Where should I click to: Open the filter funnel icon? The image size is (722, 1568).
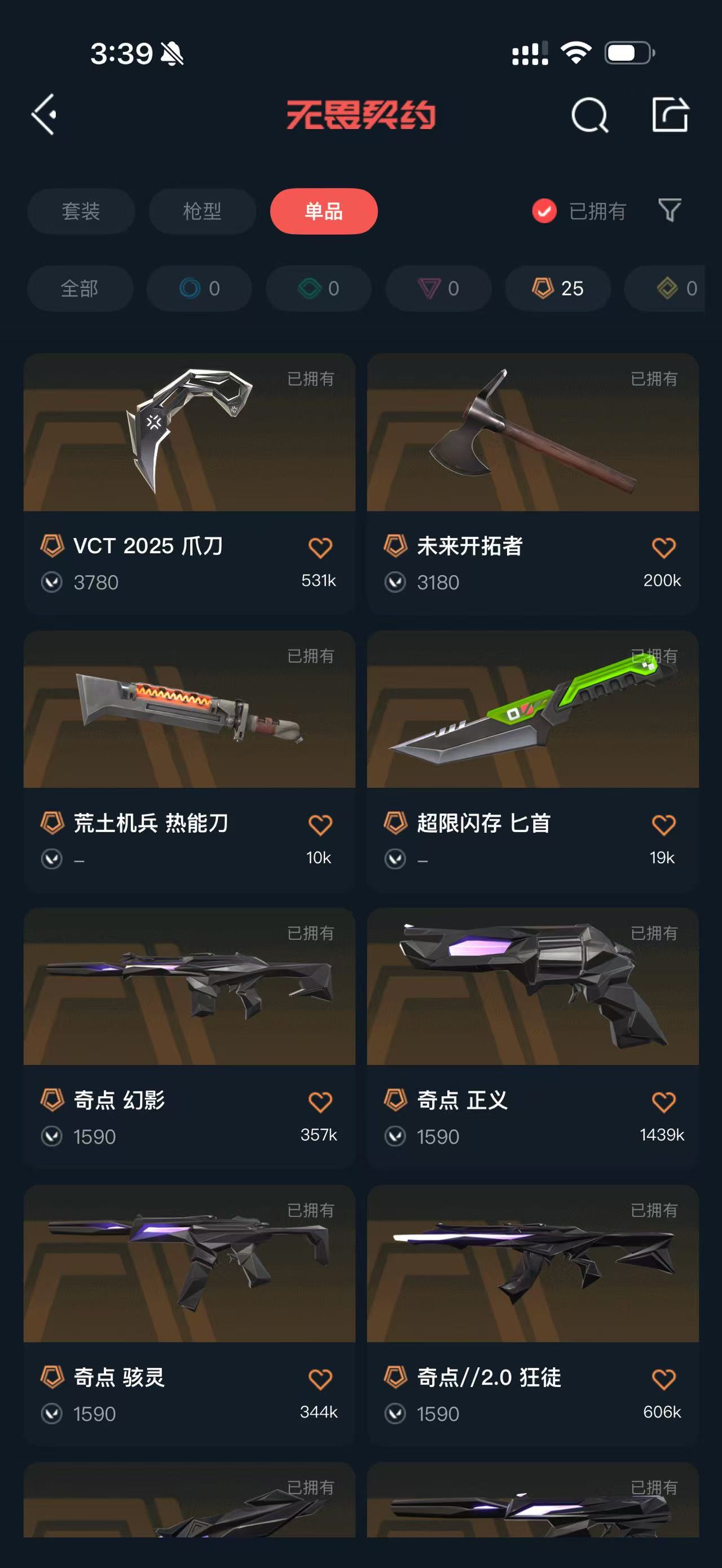pyautogui.click(x=670, y=211)
